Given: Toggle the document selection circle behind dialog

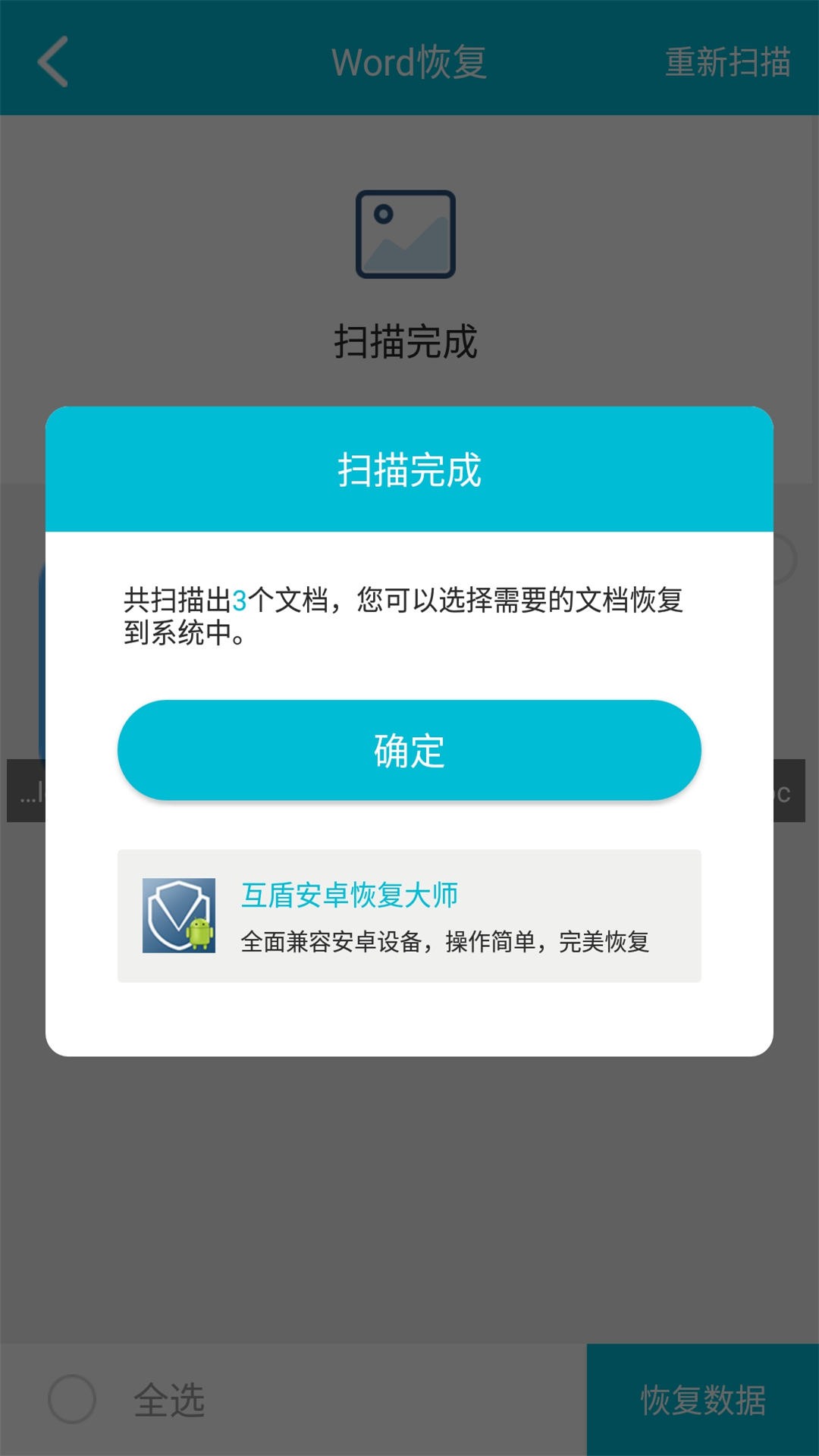Looking at the screenshot, I should coord(787,558).
